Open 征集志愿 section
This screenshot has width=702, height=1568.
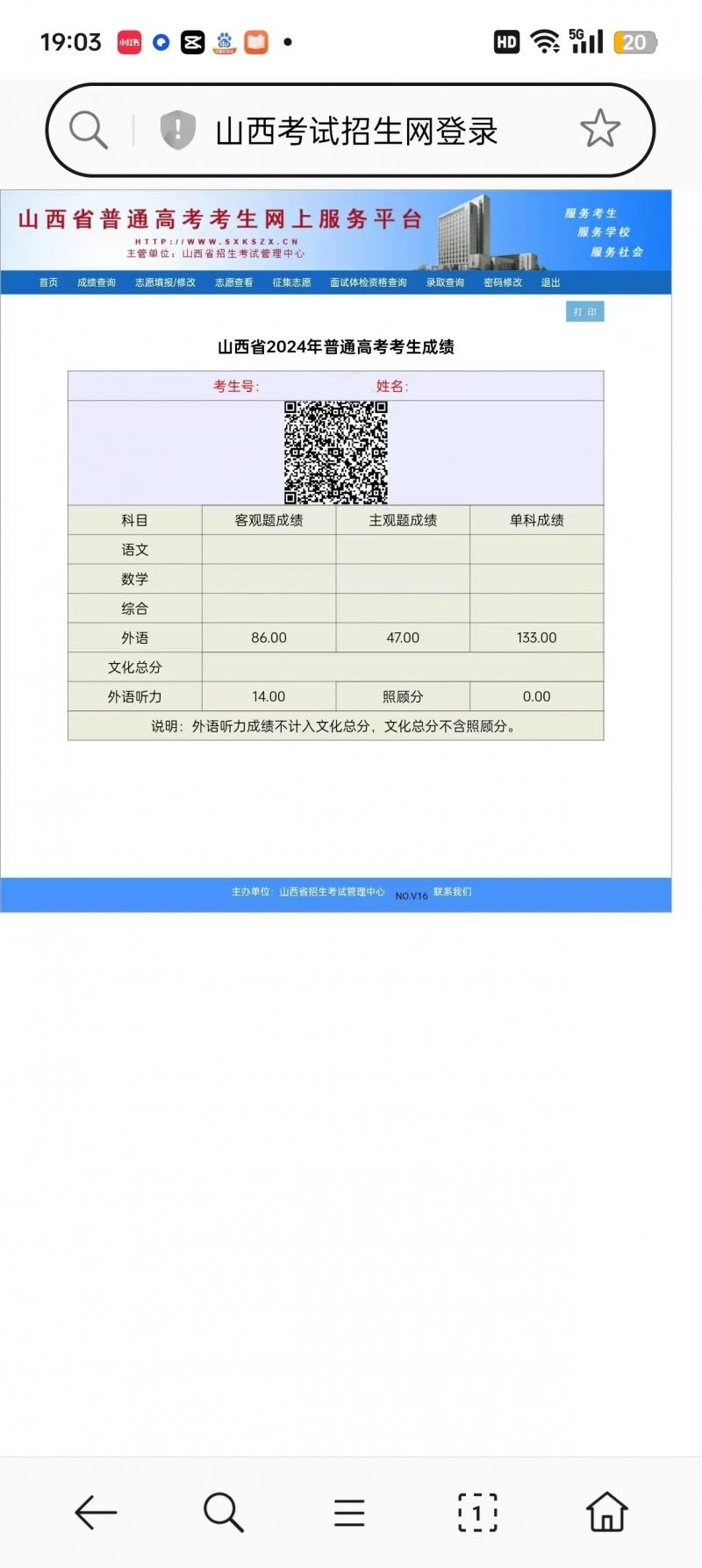[x=291, y=282]
